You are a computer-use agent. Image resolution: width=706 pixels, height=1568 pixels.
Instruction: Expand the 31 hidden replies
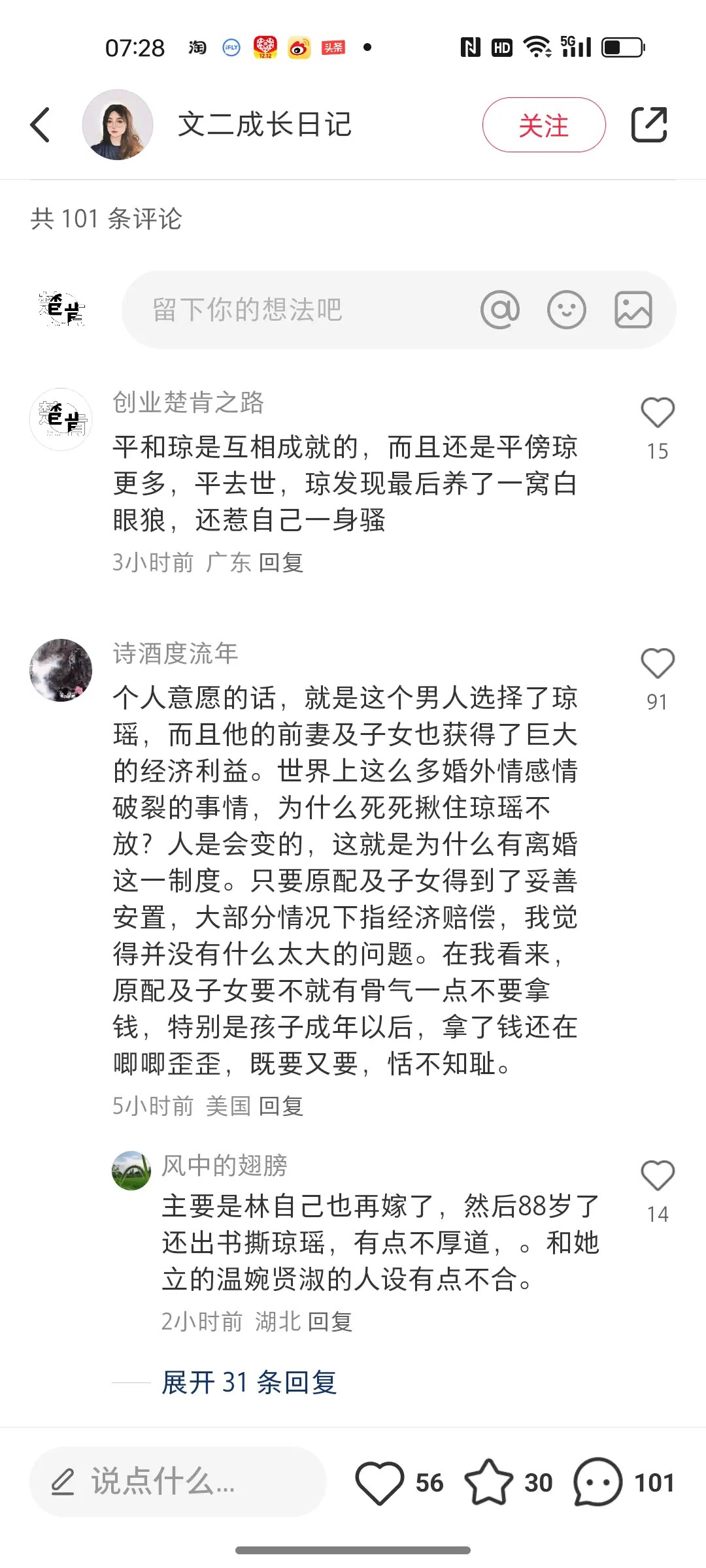click(x=249, y=1382)
